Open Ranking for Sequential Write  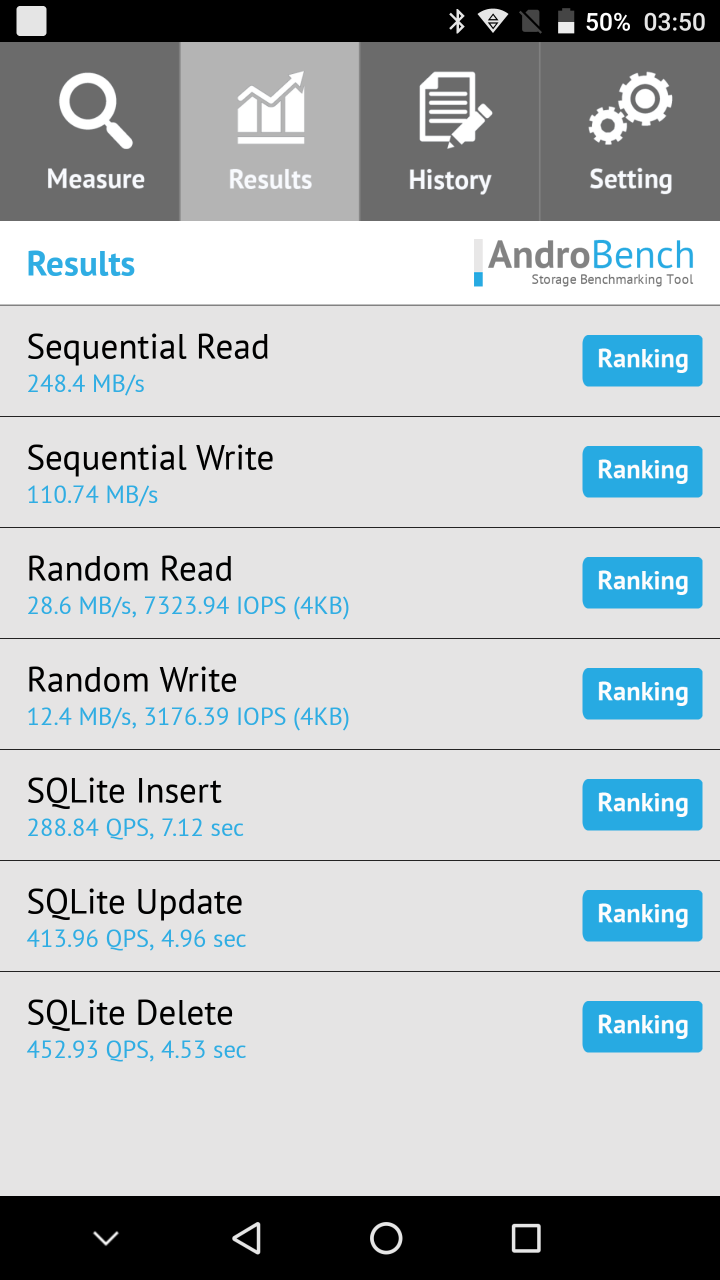(x=642, y=471)
